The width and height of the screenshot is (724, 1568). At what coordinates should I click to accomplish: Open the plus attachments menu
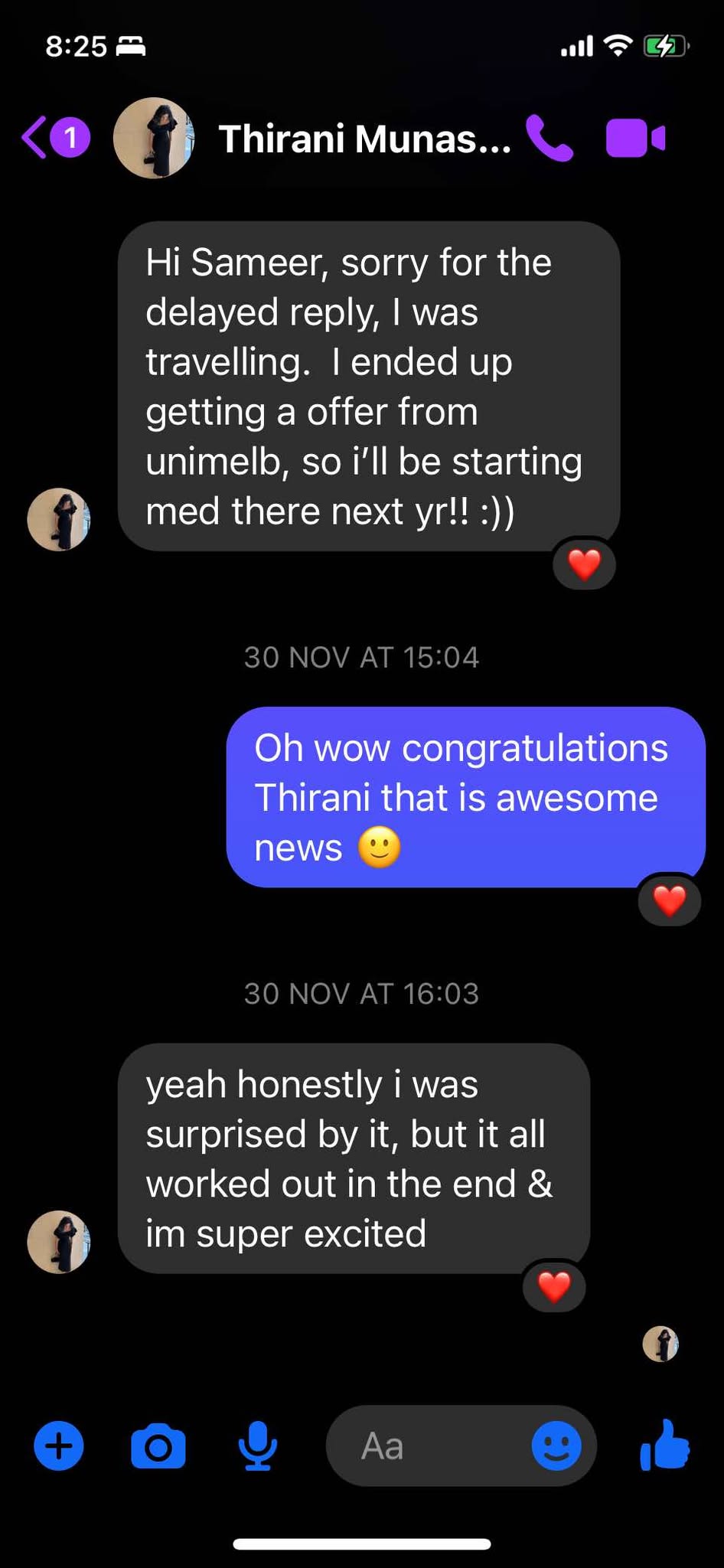[x=59, y=1446]
